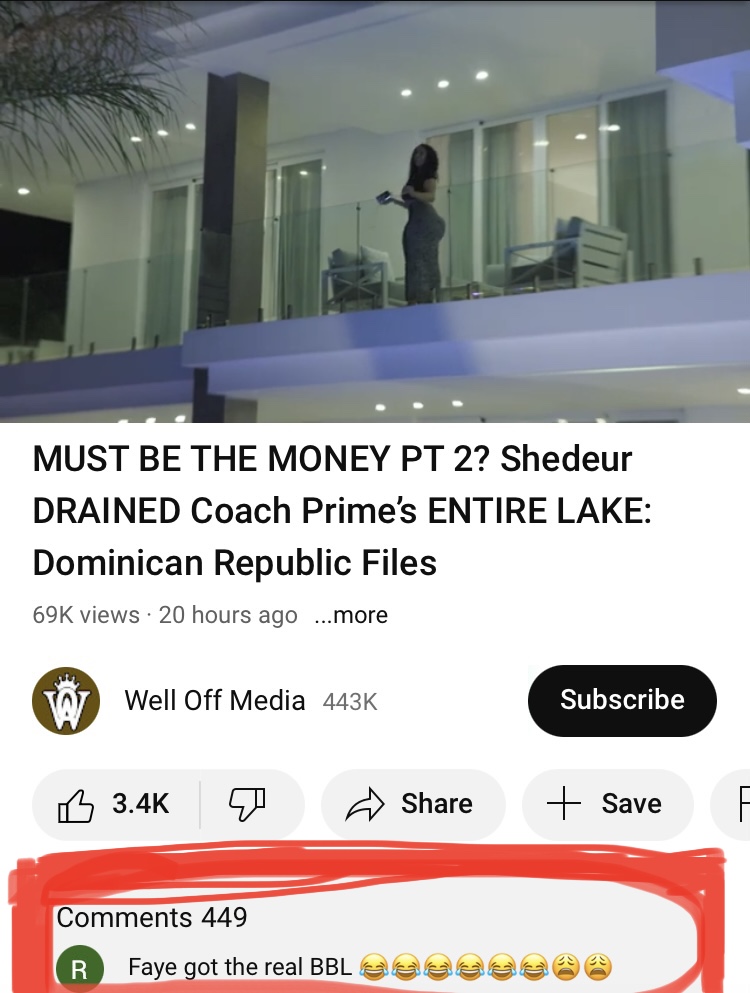Image resolution: width=750 pixels, height=993 pixels.
Task: Dislike this video
Action: click(x=247, y=803)
